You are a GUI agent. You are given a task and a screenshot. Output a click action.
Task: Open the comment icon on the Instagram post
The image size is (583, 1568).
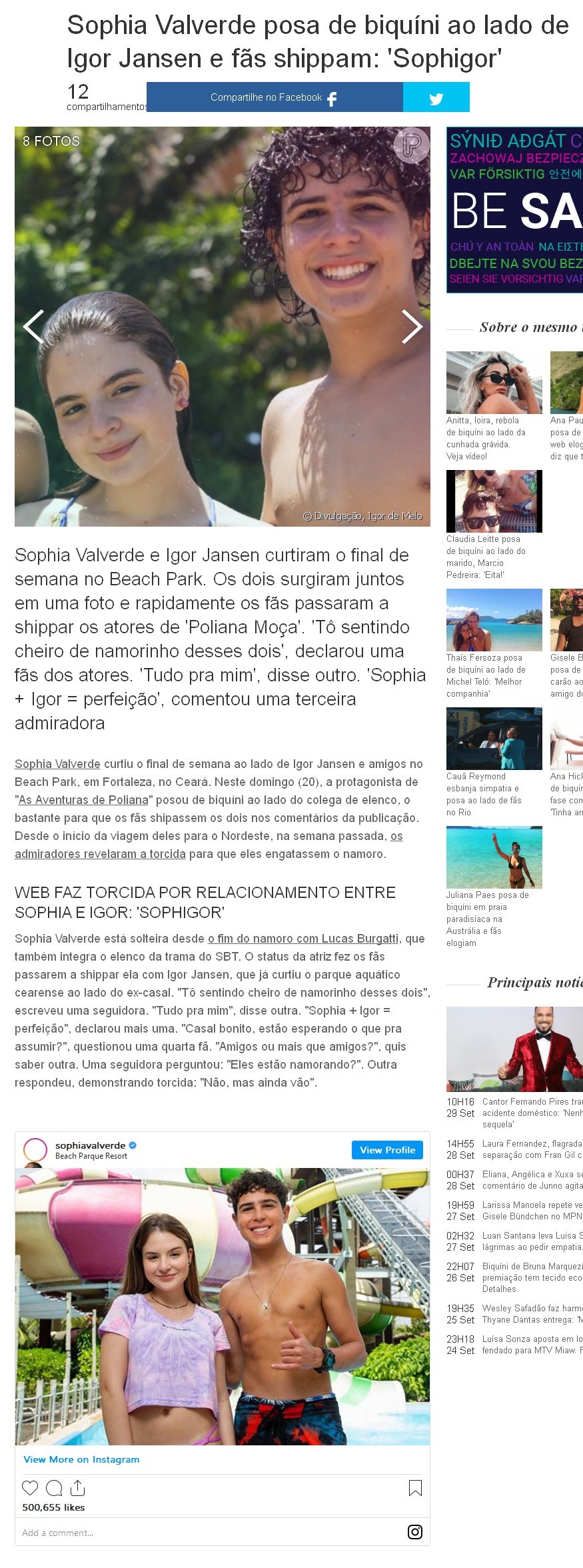[54, 1487]
